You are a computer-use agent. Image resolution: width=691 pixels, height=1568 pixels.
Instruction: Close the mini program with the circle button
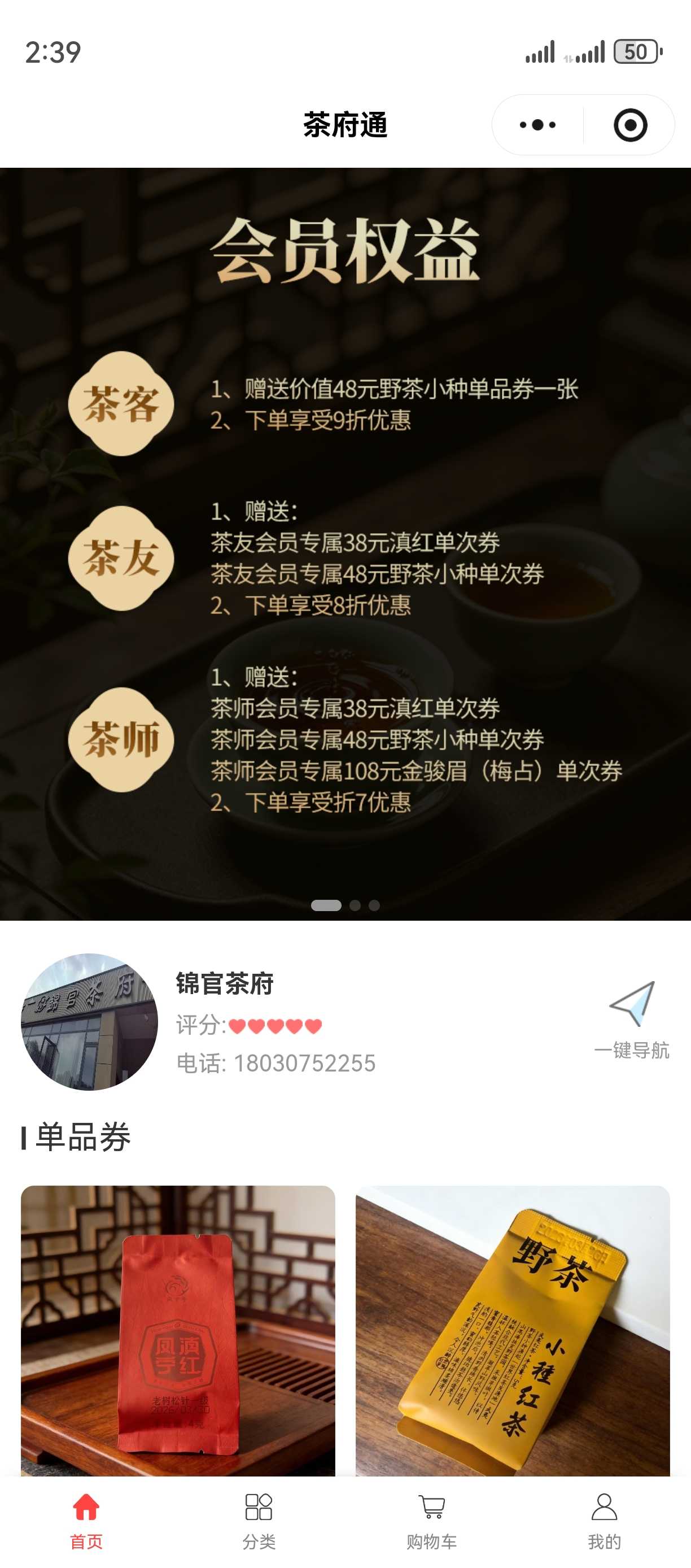629,125
